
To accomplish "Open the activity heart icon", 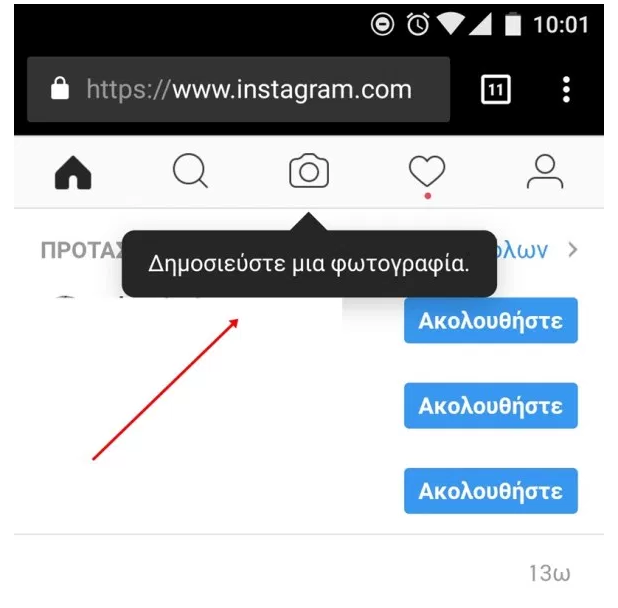I will click(427, 172).
